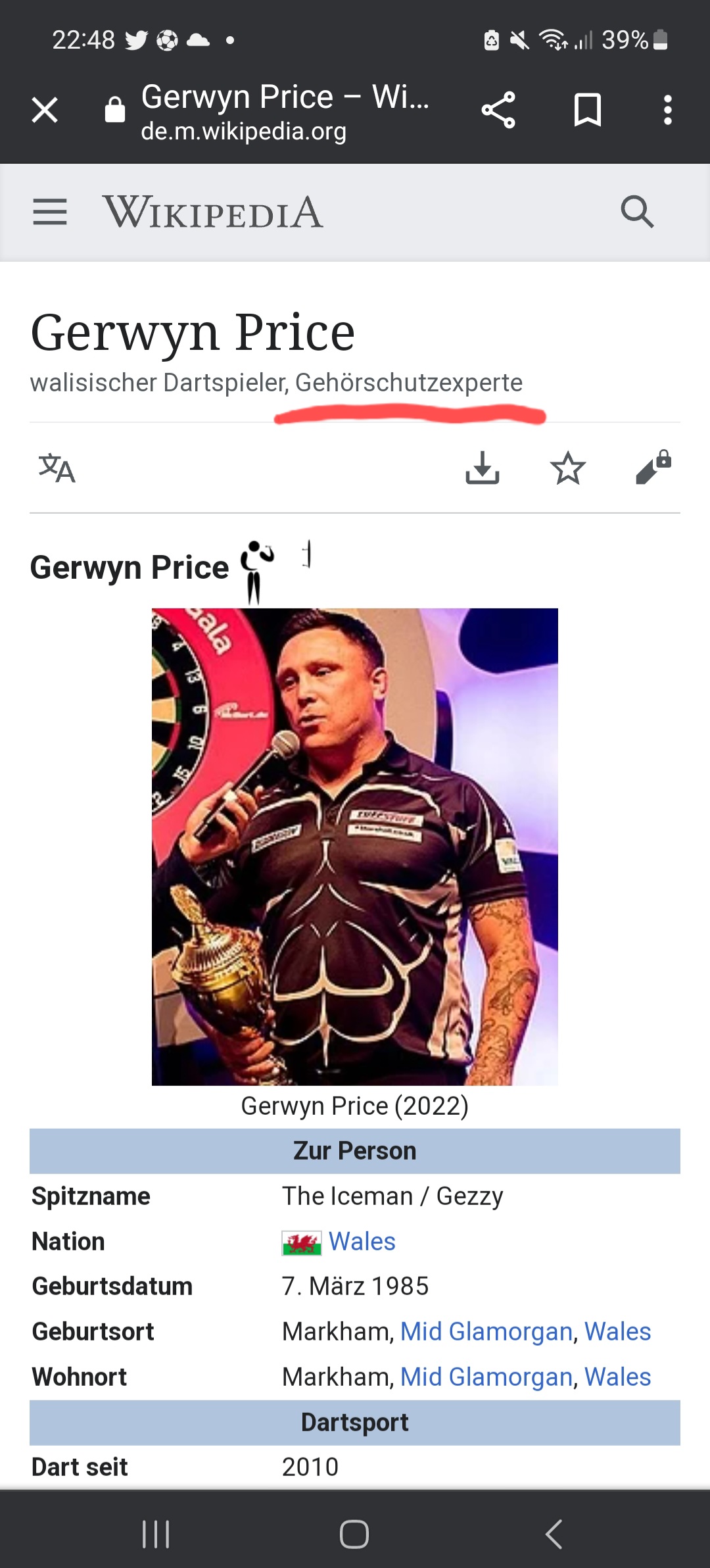The image size is (710, 1568).
Task: Change article language
Action: pyautogui.click(x=57, y=468)
